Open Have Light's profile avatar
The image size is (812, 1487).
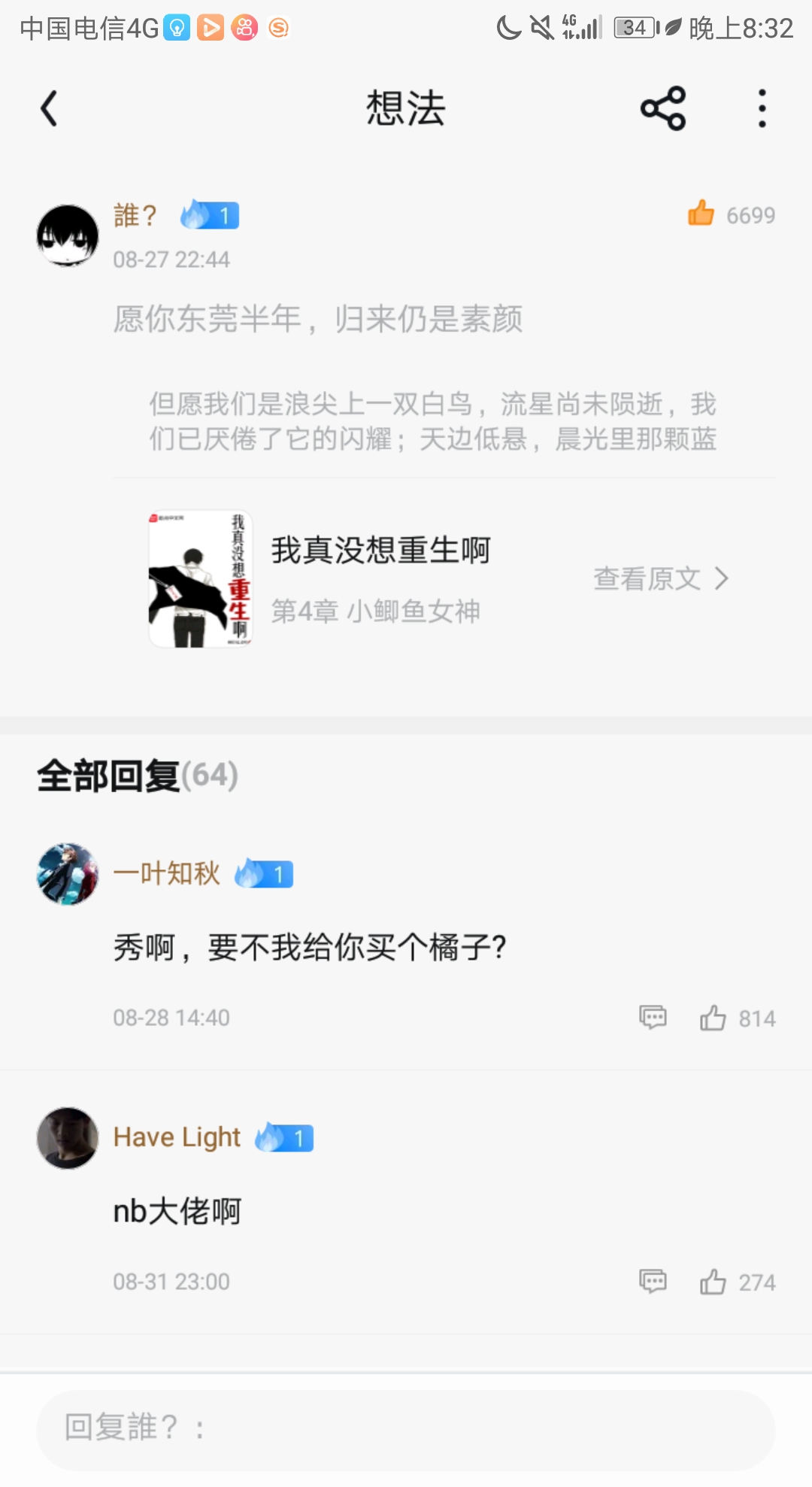[x=68, y=1137]
